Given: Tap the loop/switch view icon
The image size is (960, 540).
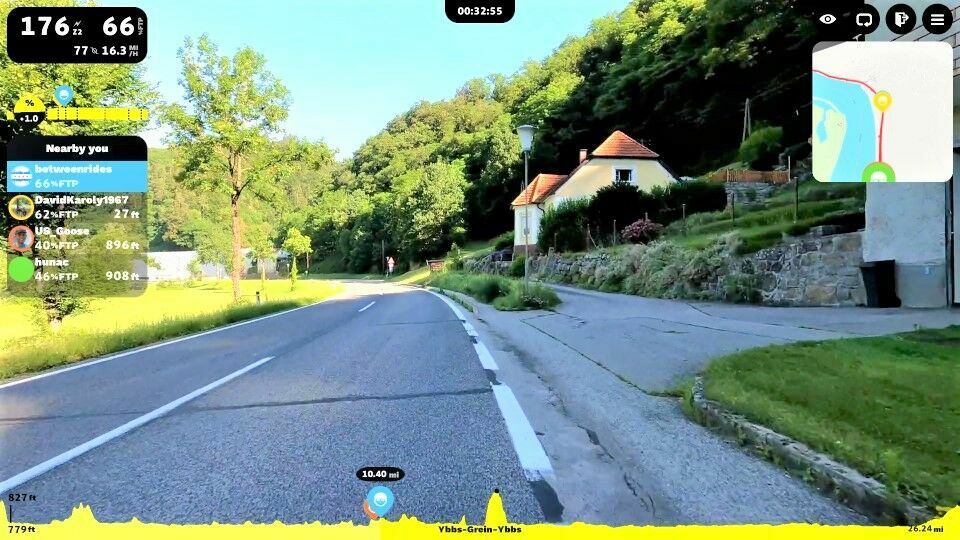Looking at the screenshot, I should 865,19.
